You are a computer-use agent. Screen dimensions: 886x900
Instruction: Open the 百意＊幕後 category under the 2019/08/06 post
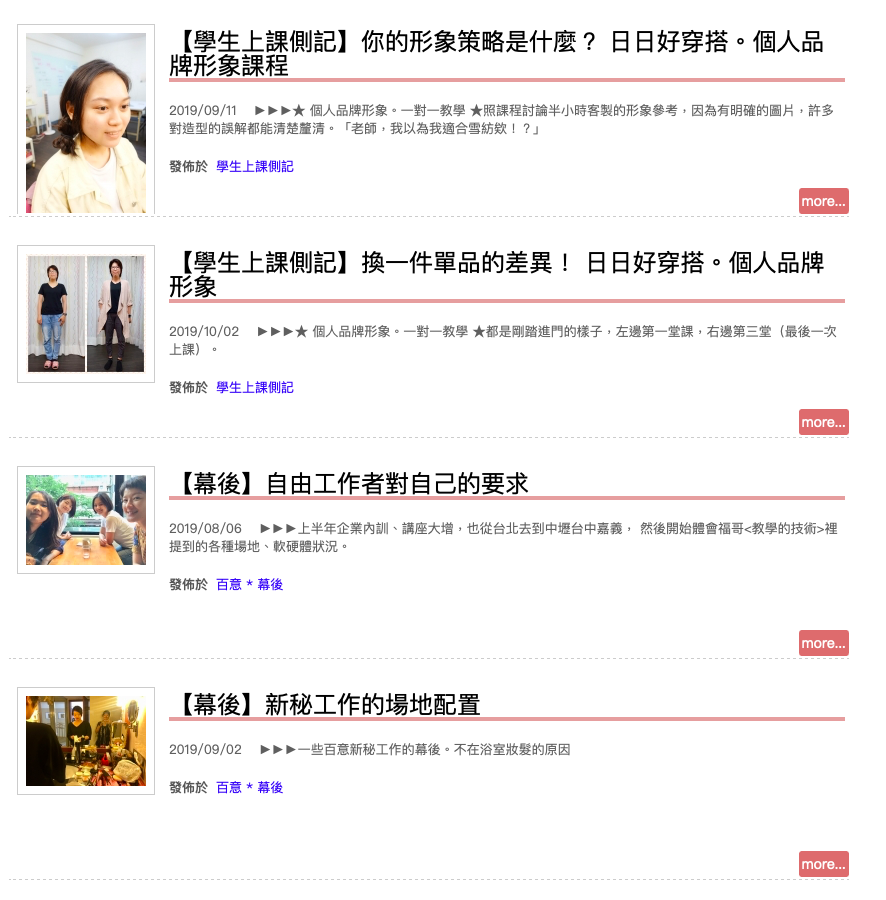pyautogui.click(x=250, y=585)
